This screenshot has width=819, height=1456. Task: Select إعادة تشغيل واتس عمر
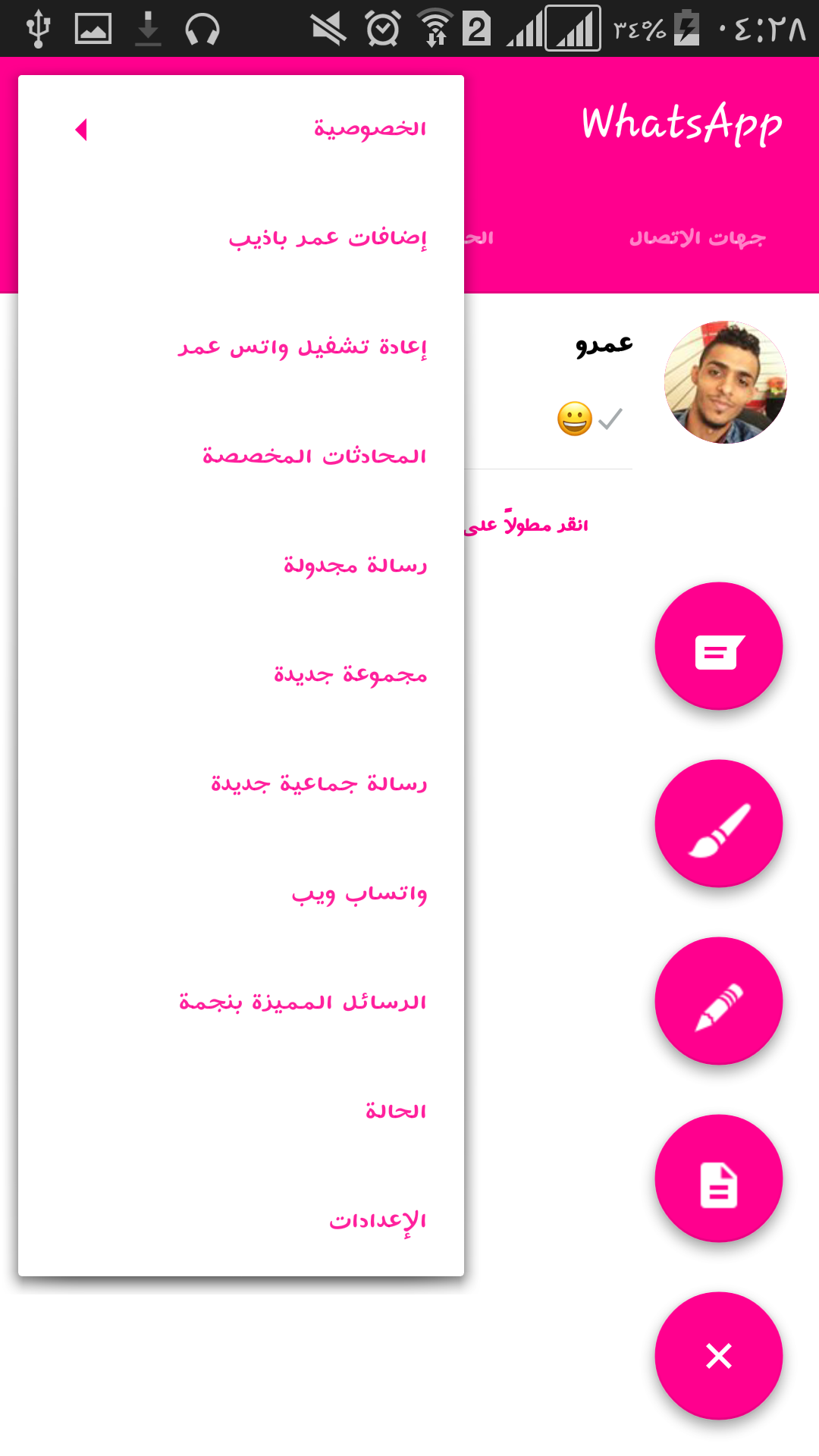(241, 348)
